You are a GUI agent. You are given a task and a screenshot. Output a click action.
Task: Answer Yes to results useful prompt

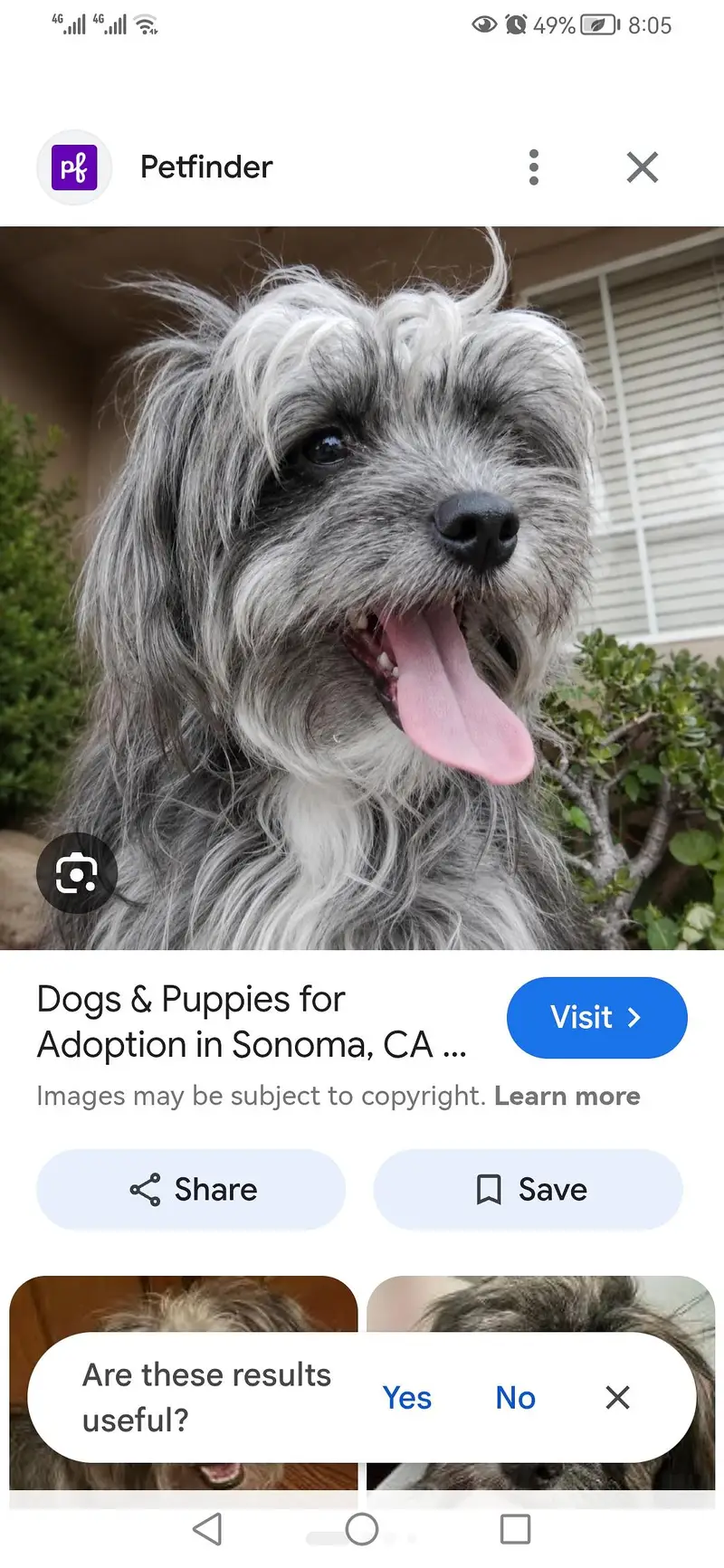407,1398
